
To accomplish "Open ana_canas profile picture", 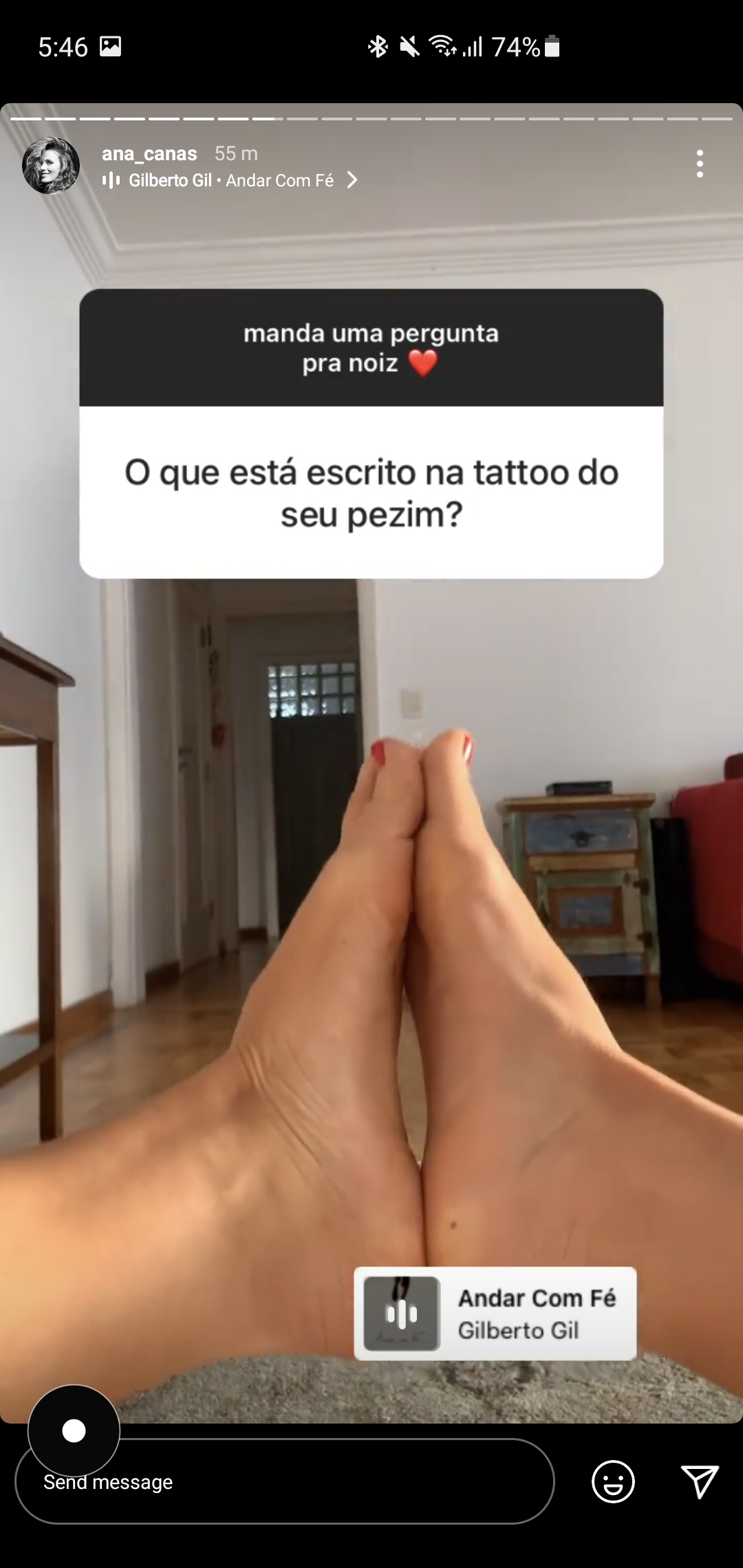I will (51, 166).
